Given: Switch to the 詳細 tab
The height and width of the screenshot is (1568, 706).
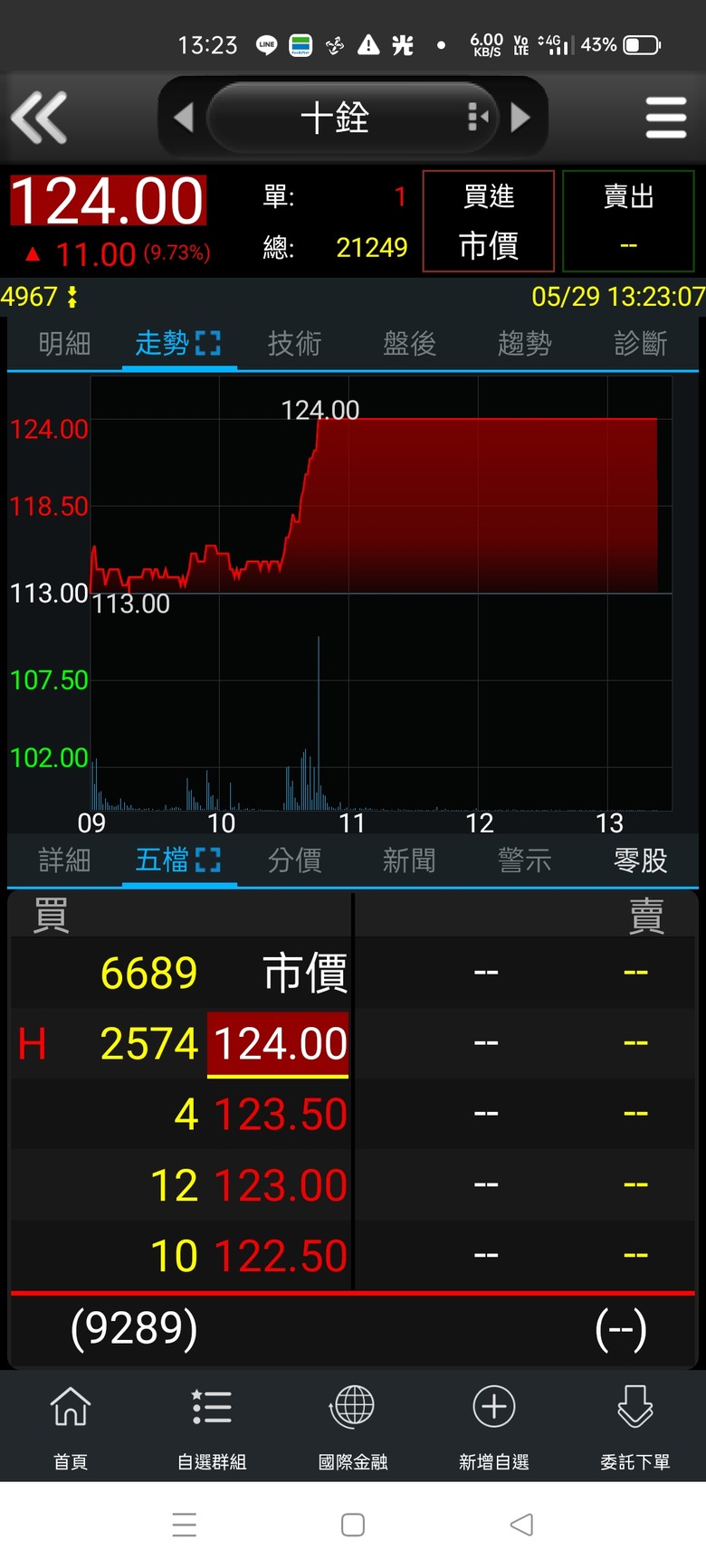Looking at the screenshot, I should (x=64, y=860).
